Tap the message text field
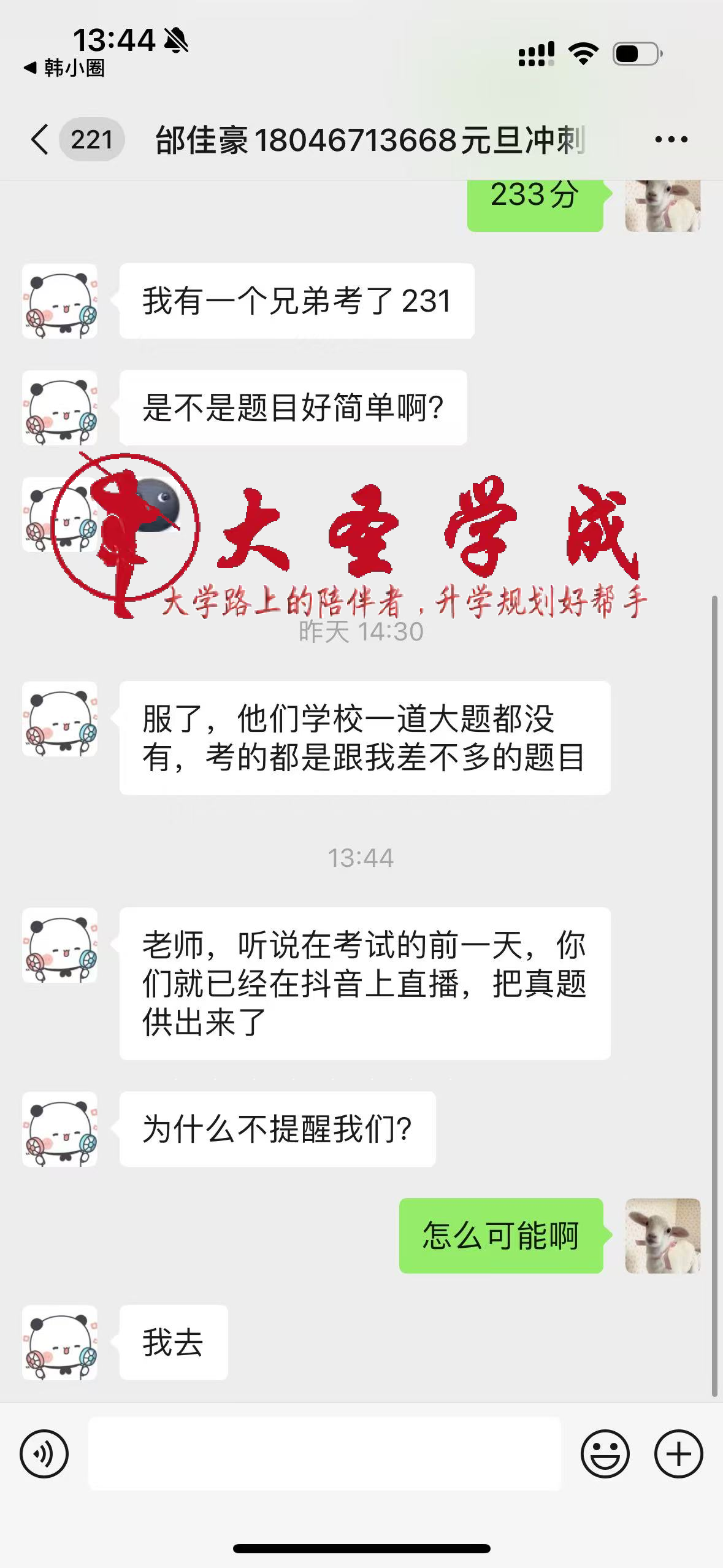Screen dimensions: 723x1568 point(324,1453)
